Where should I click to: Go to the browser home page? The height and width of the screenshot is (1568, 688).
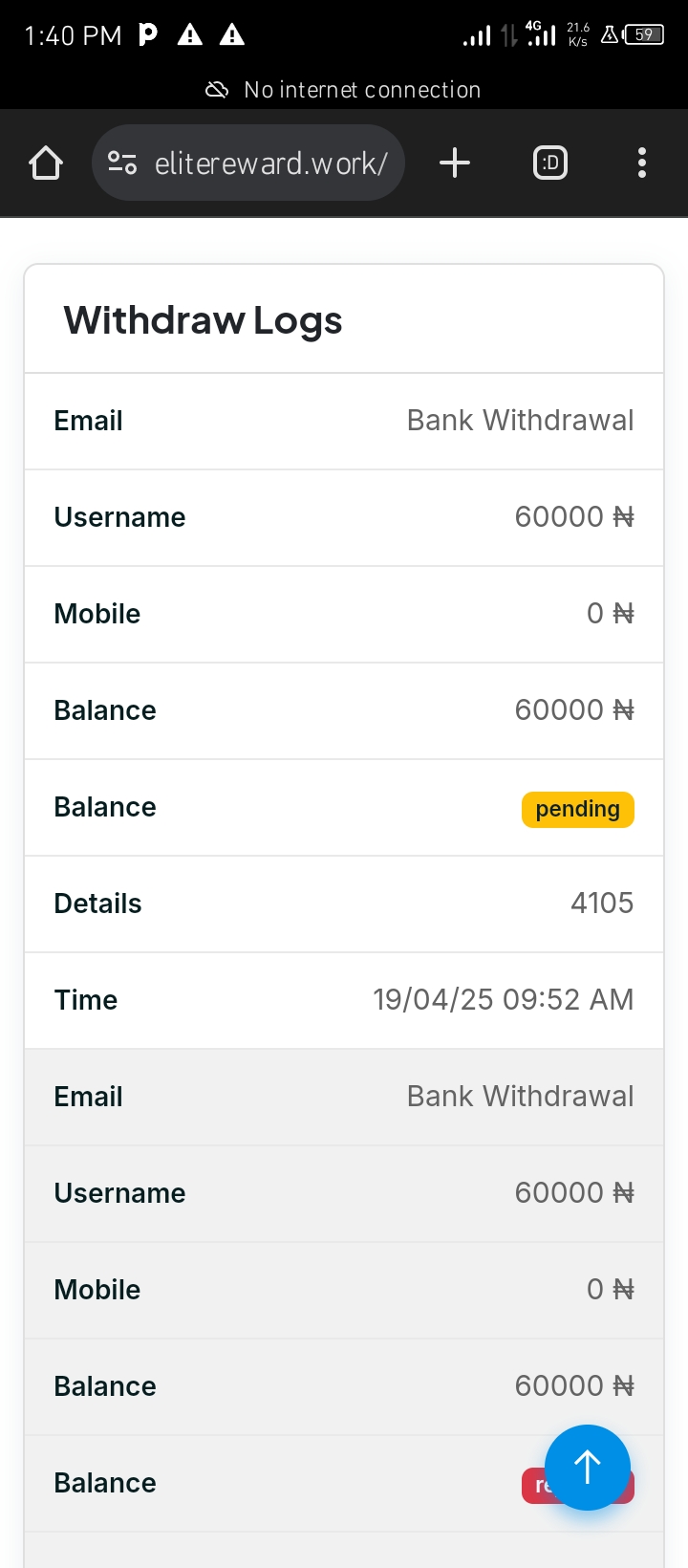point(46,163)
